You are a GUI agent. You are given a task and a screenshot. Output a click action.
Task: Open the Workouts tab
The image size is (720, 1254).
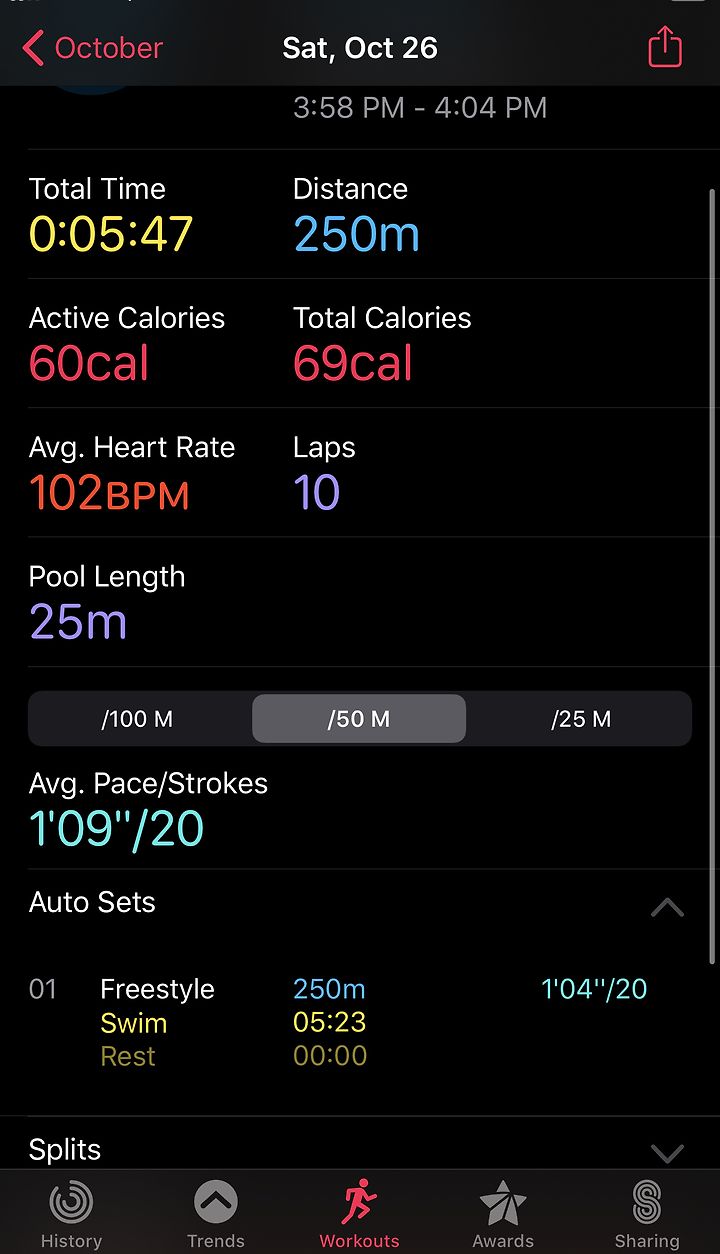tap(359, 1214)
